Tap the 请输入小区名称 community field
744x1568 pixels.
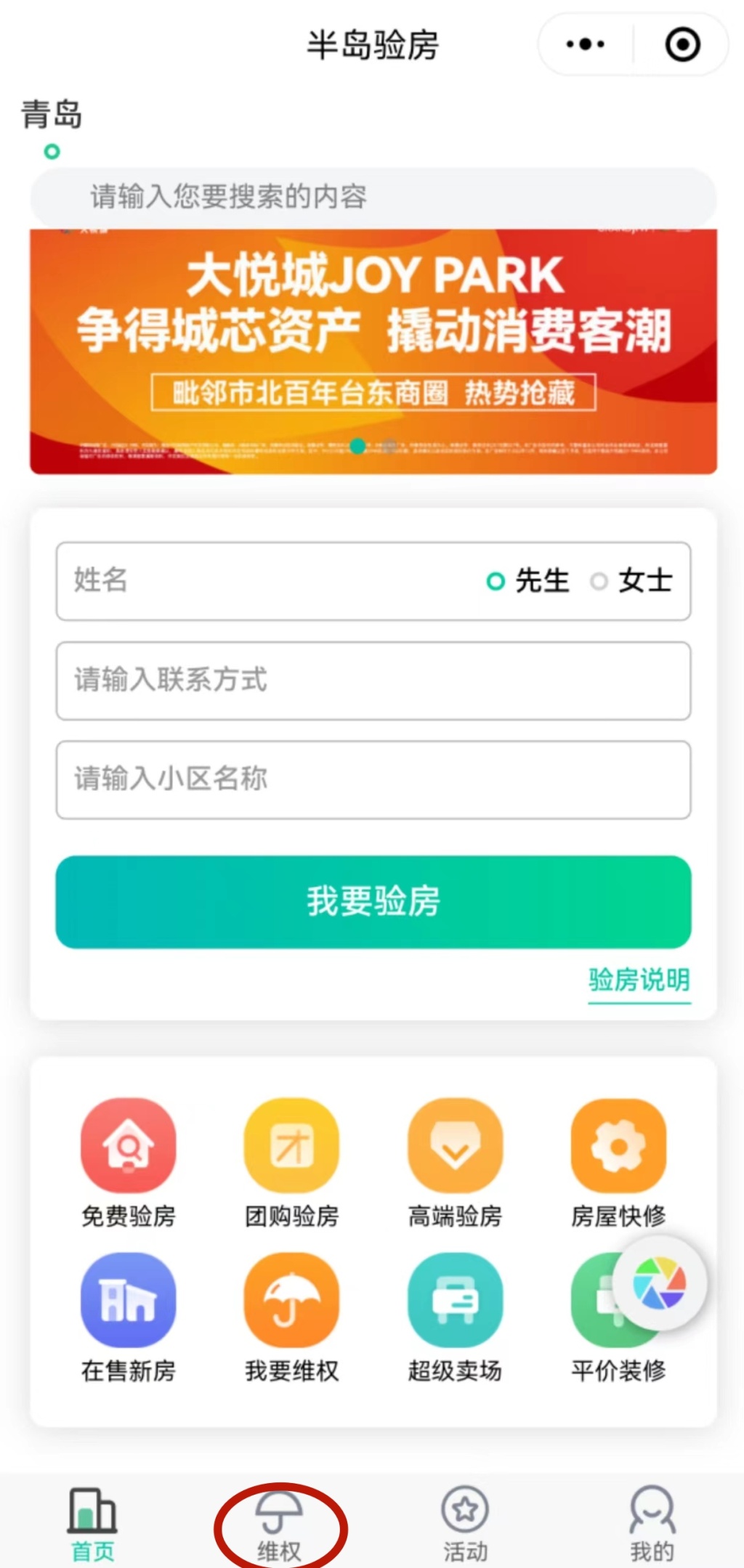coord(373,779)
